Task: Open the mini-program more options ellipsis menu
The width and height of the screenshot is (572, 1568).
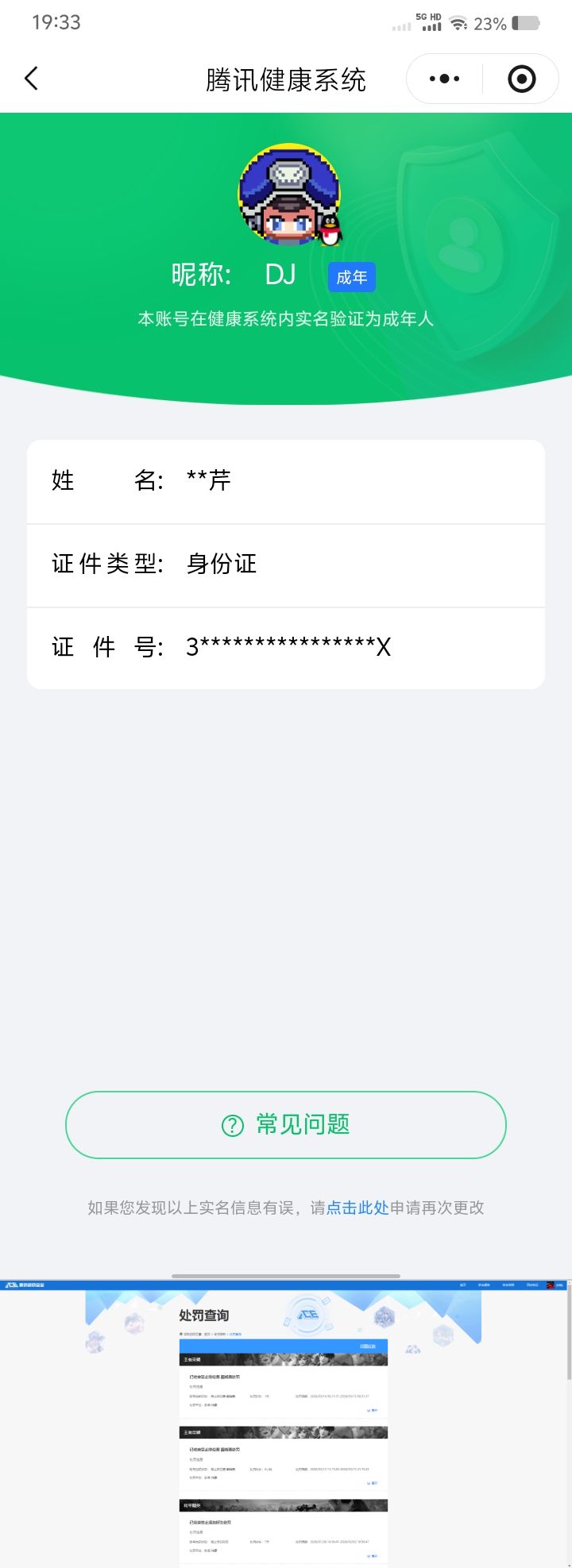Action: tap(444, 79)
